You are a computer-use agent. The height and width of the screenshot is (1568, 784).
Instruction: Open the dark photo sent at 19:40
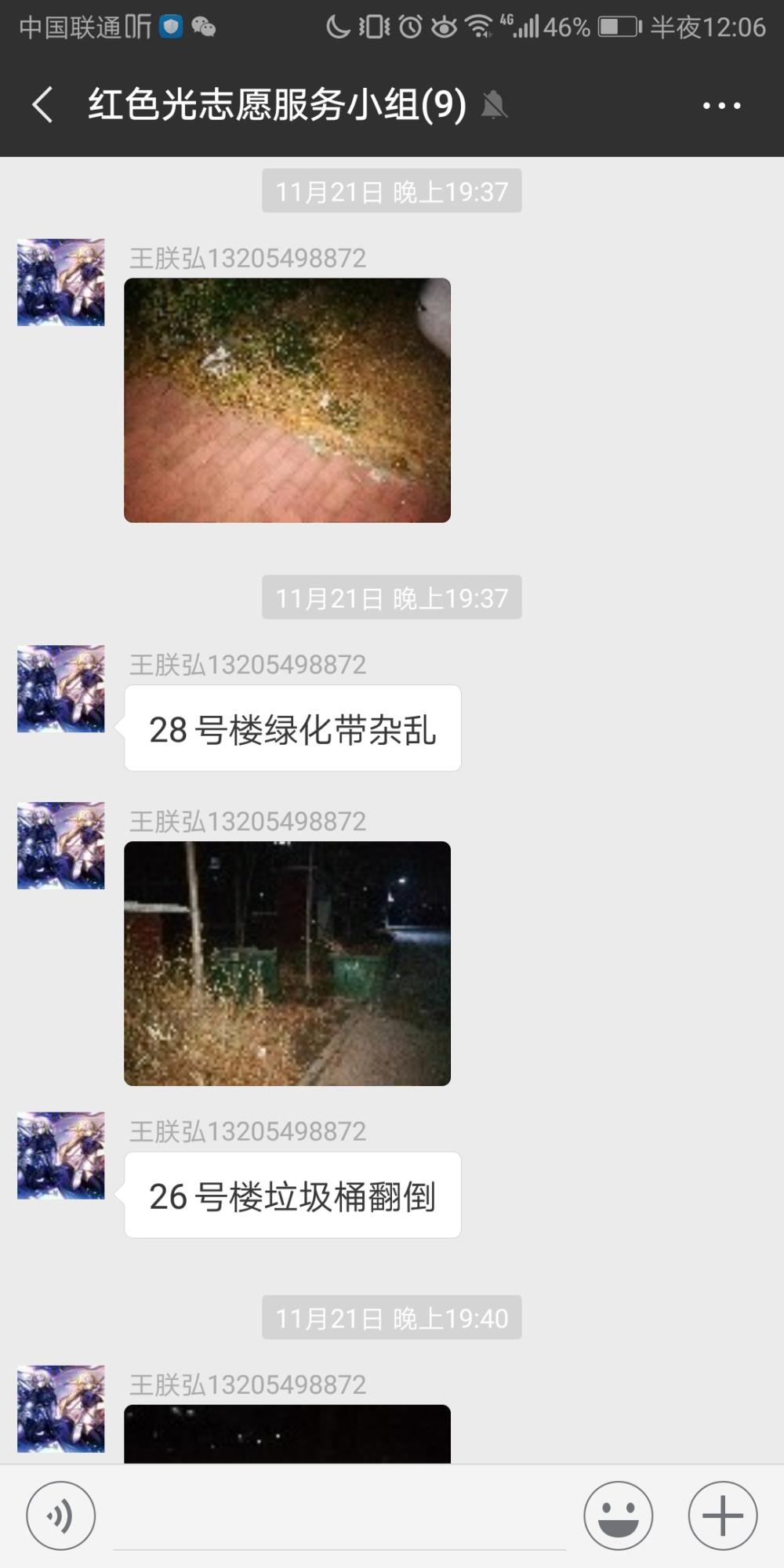click(287, 1434)
